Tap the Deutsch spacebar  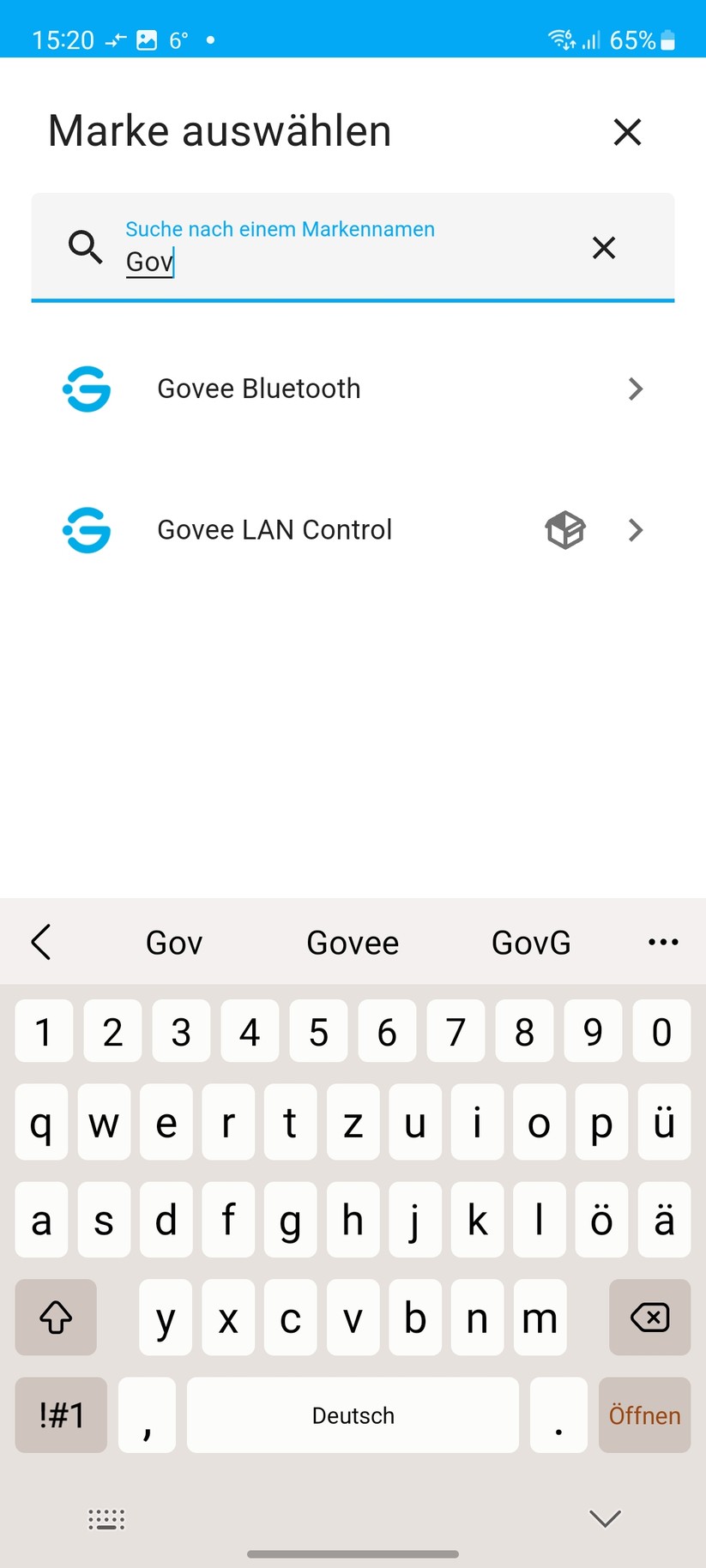352,1415
